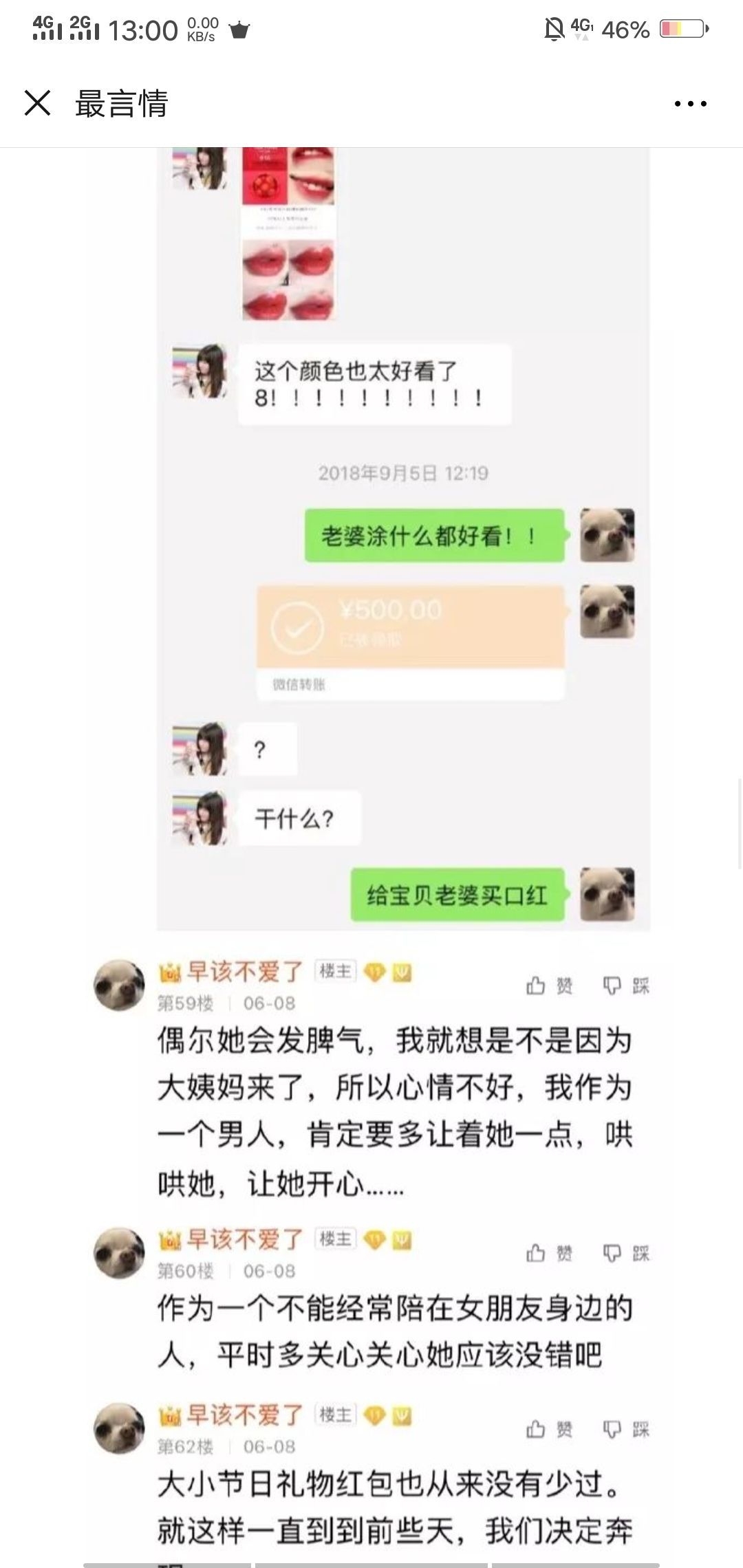Open the three-dot overflow menu
Image resolution: width=743 pixels, height=1568 pixels.
[x=690, y=104]
